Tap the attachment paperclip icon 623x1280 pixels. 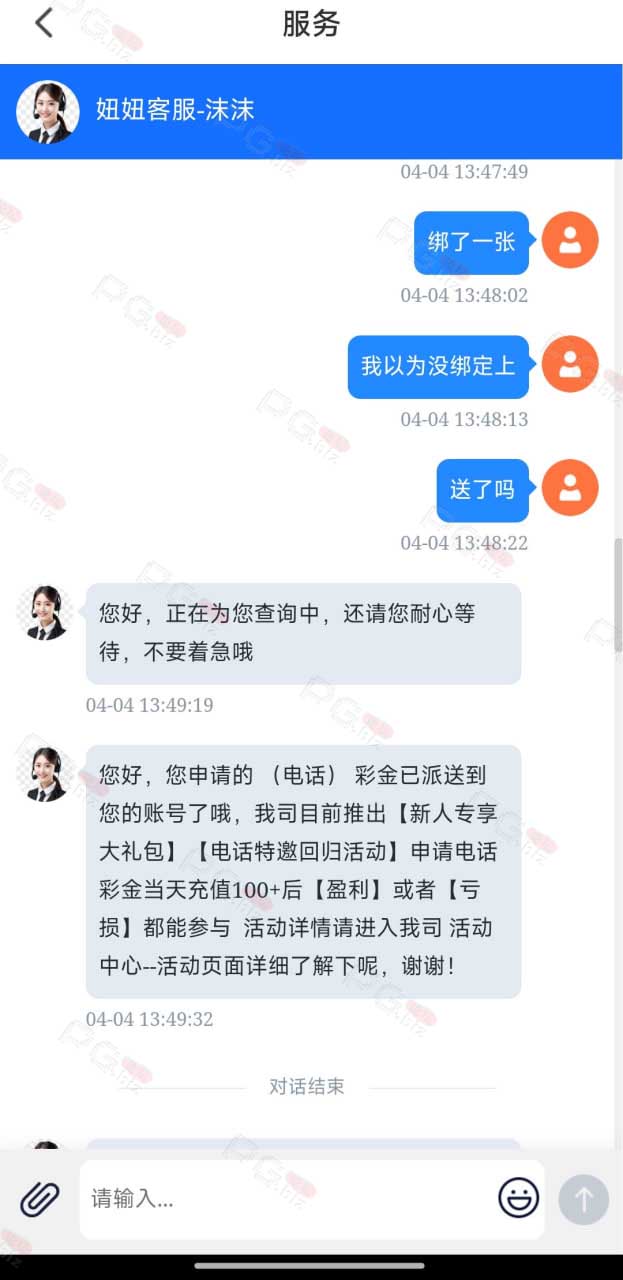tap(40, 1199)
